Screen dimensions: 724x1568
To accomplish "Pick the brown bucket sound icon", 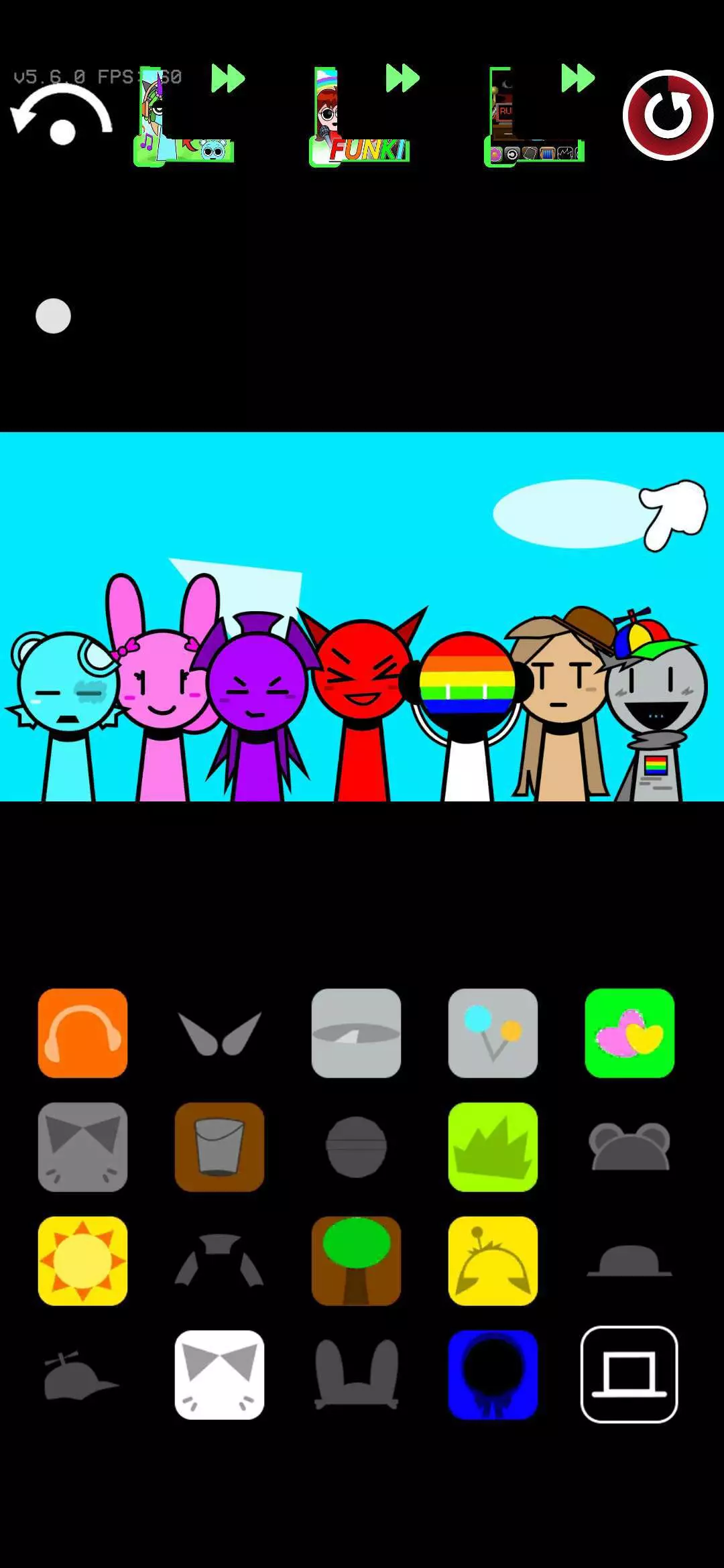I will point(219,1147).
